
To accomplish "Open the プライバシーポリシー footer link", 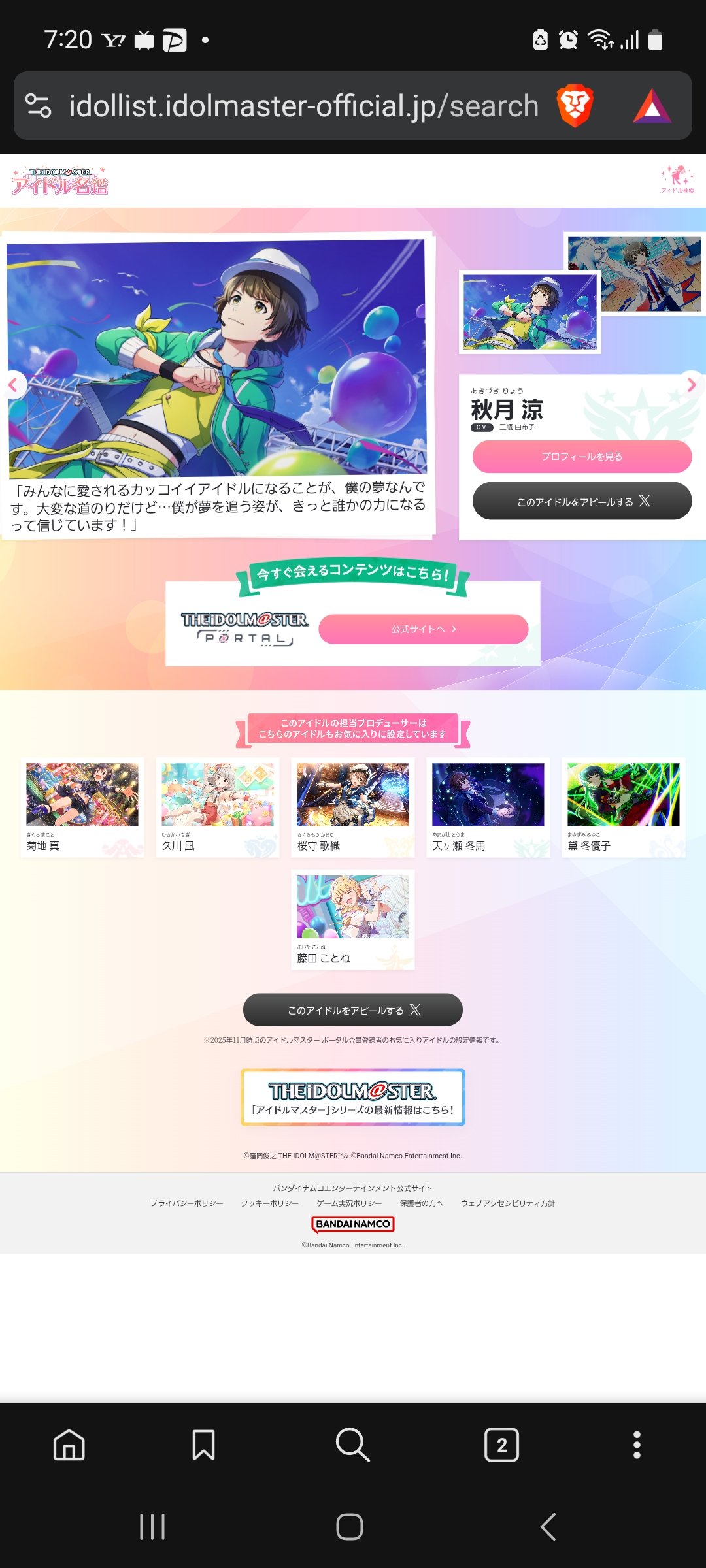I will point(186,1203).
